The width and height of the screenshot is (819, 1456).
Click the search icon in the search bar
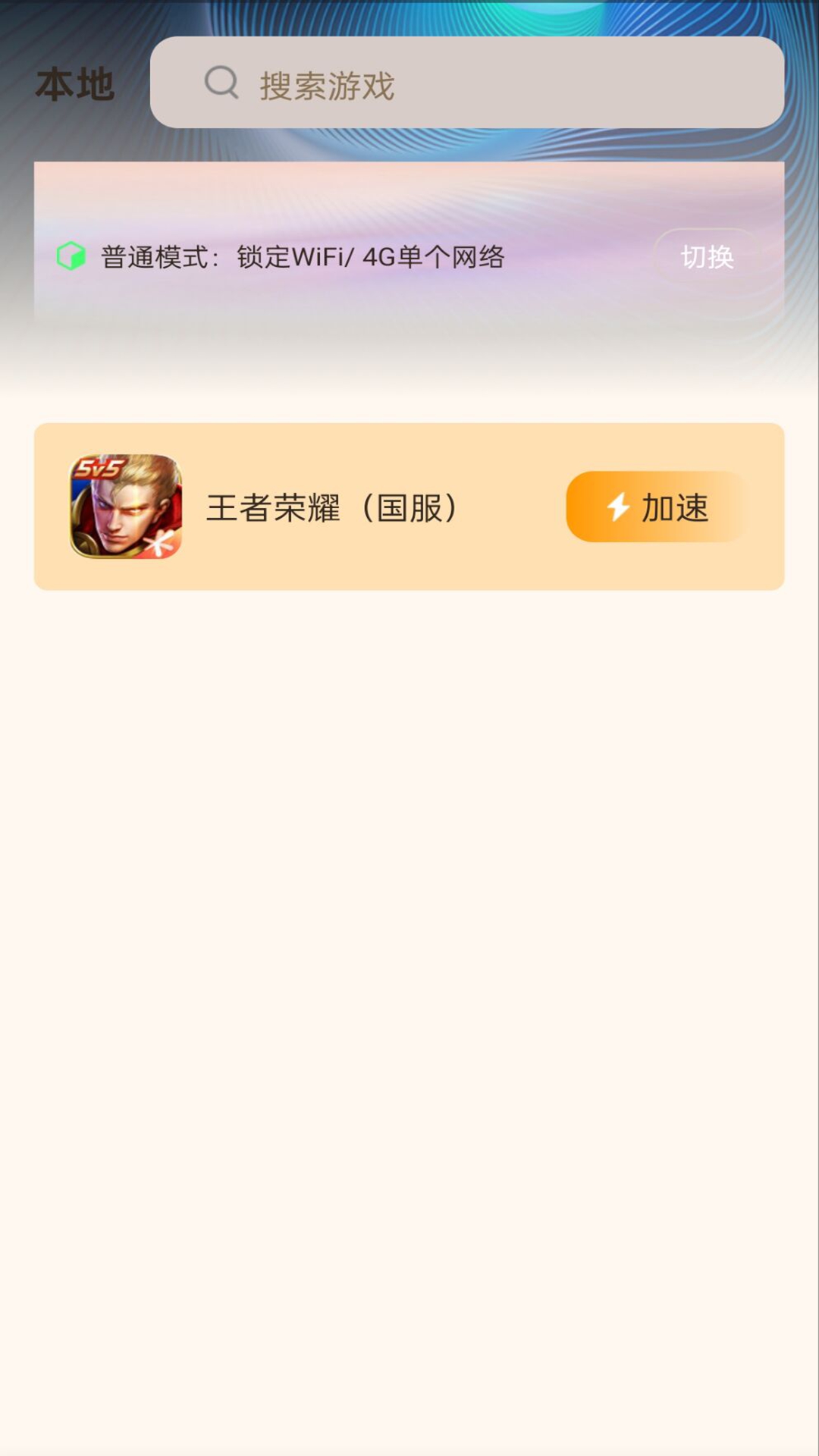pyautogui.click(x=221, y=83)
